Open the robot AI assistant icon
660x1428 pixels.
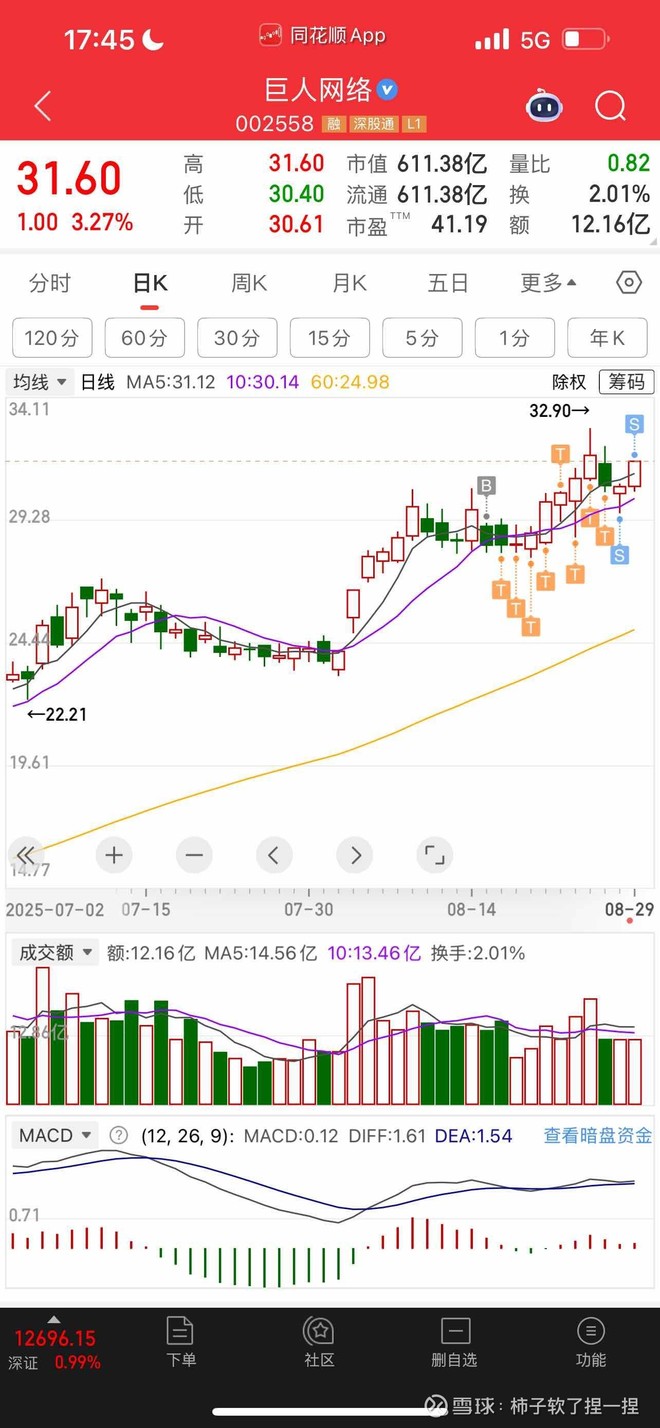click(544, 106)
